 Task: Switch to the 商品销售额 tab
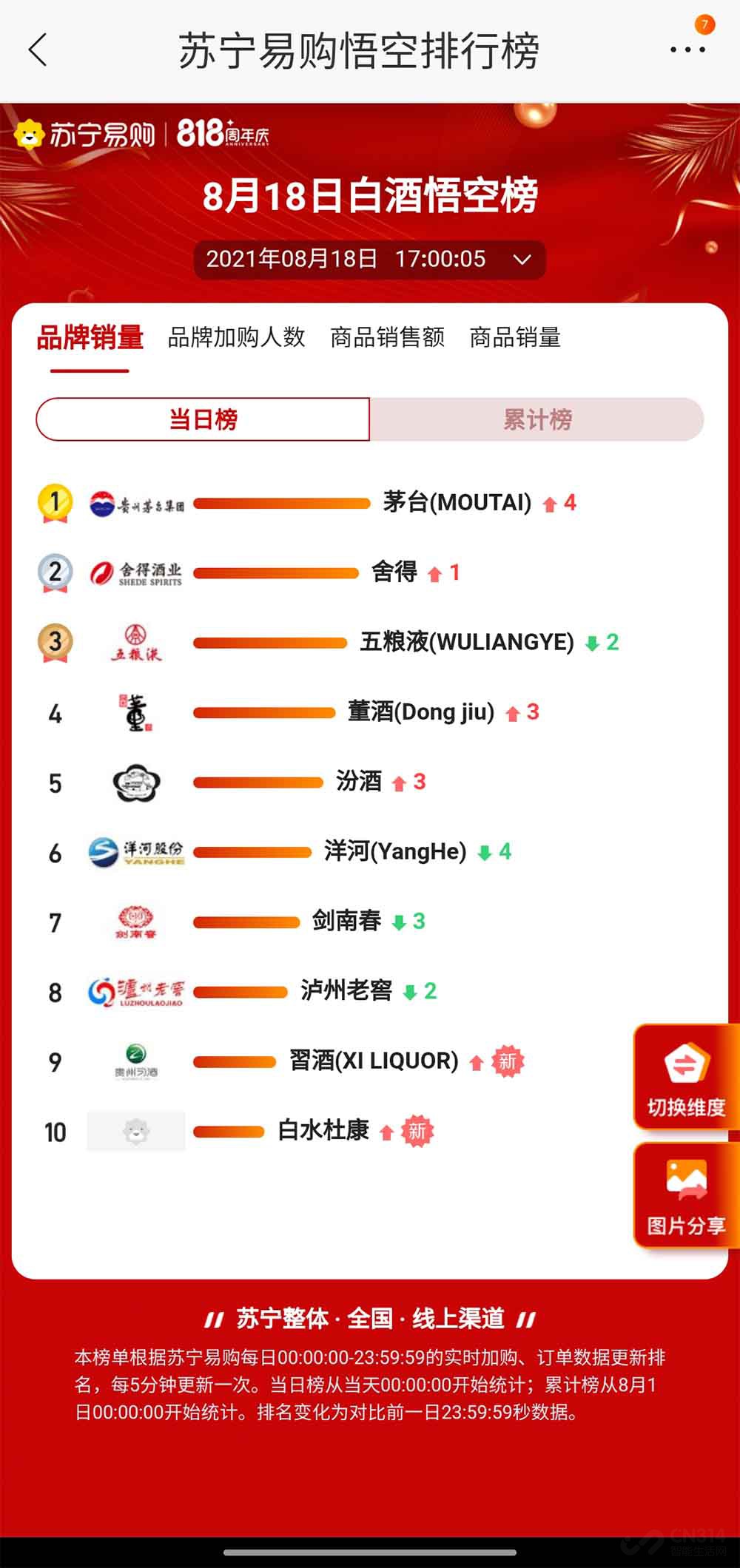coord(387,337)
